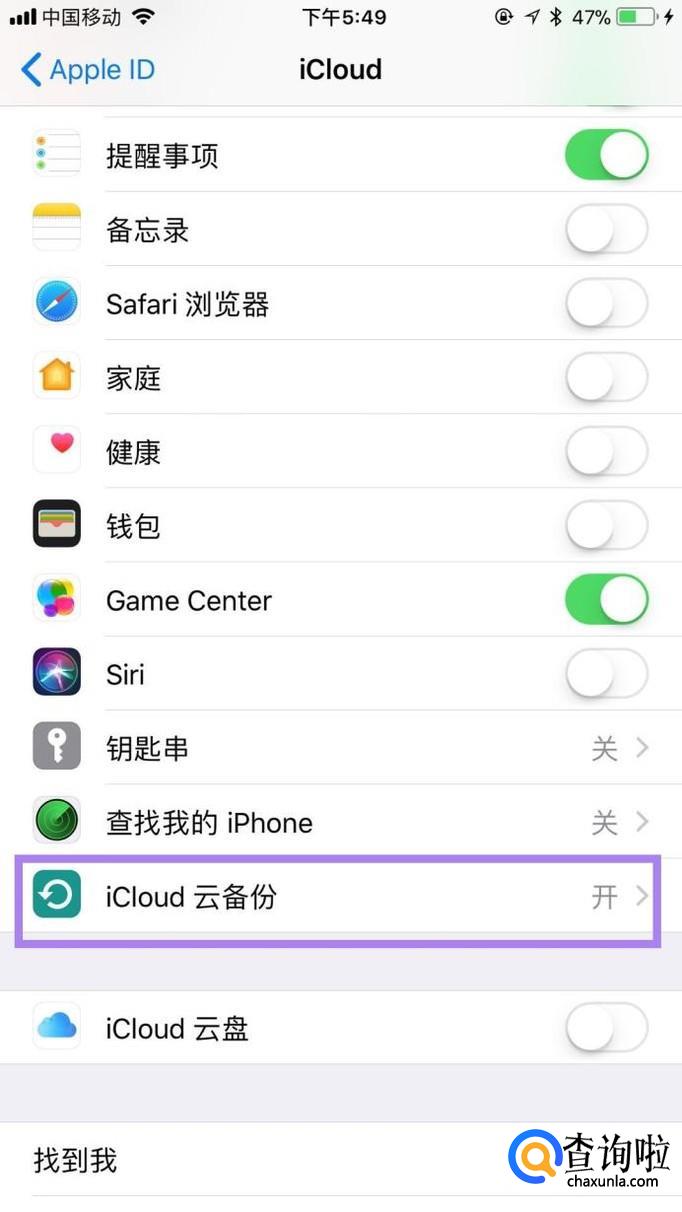Open 查找我的 iPhone

point(340,822)
